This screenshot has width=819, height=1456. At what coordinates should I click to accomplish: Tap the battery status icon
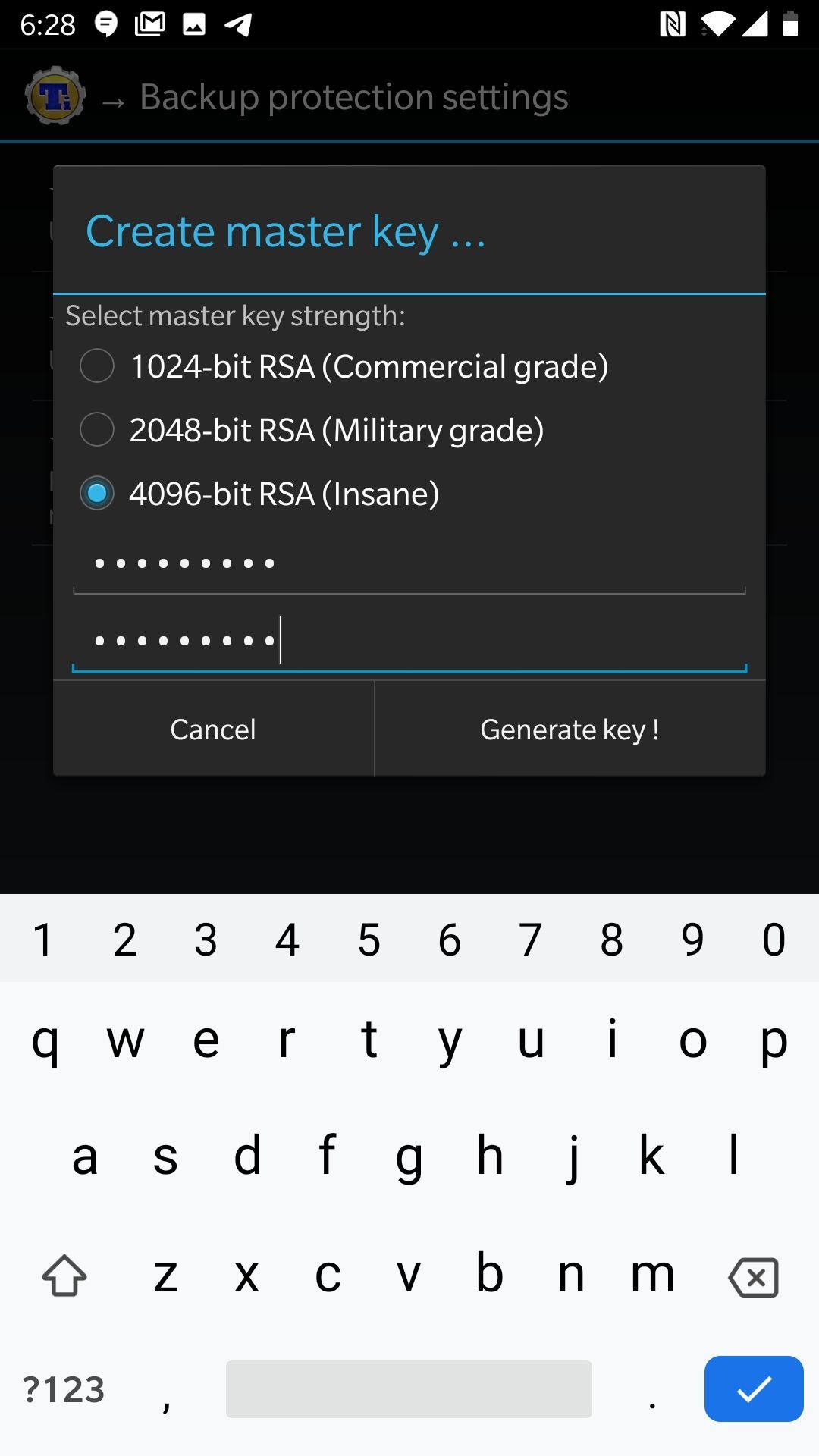coord(789,23)
